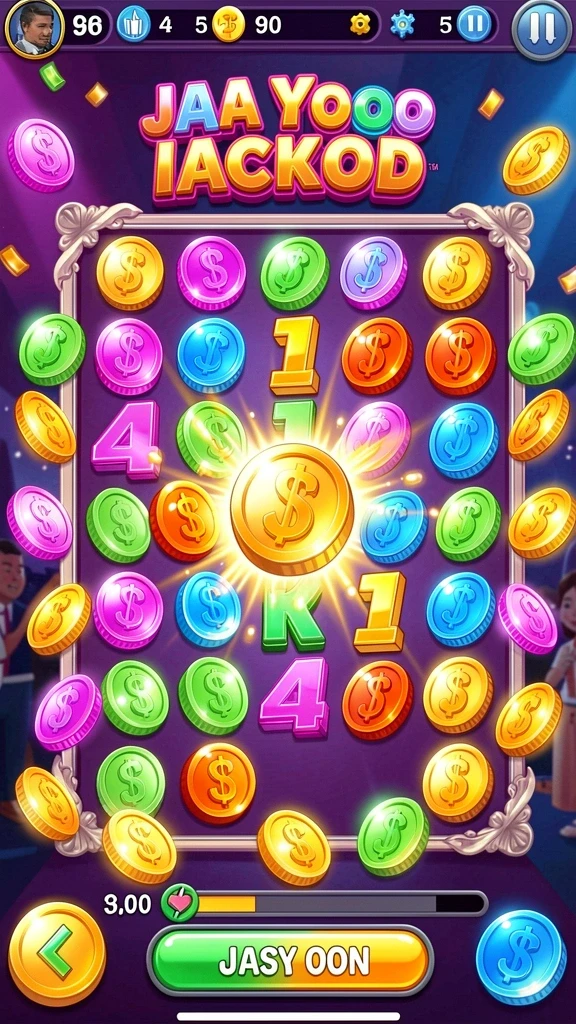
Task: Tap the blue gear icon in the top bar
Action: coord(402,25)
